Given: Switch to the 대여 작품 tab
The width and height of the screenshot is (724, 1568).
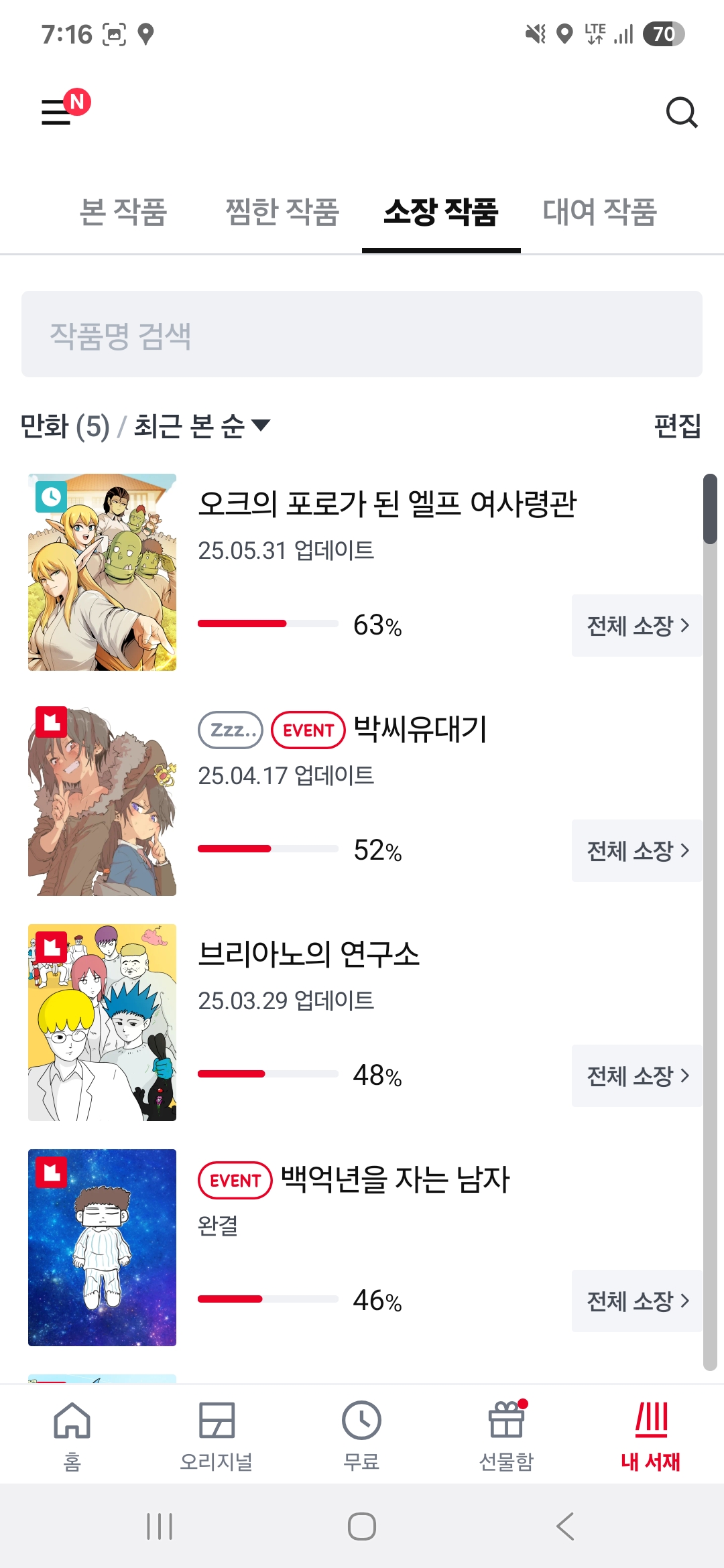Looking at the screenshot, I should click(599, 212).
